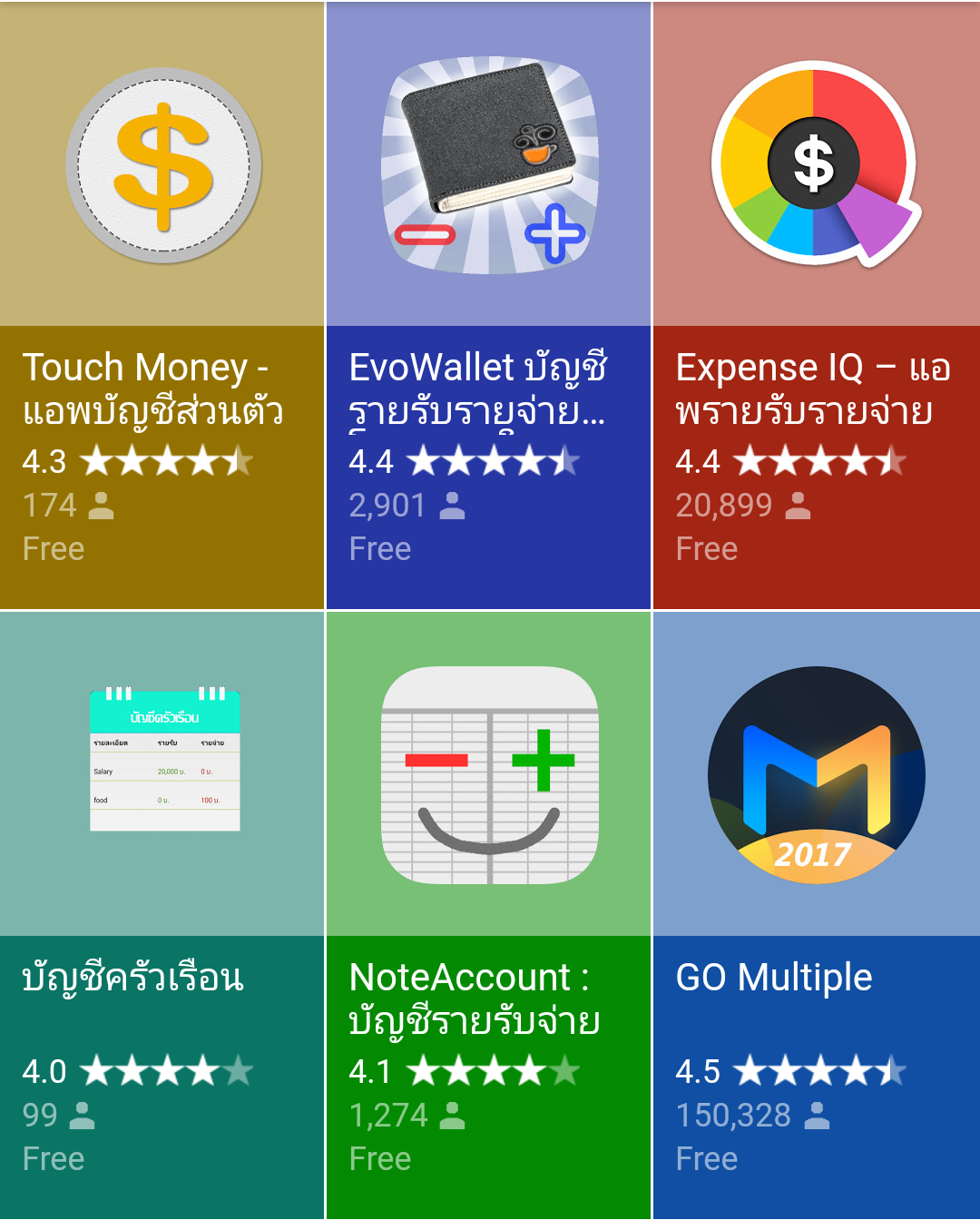980x1220 pixels.
Task: Open the EvoWallet app card
Action: pos(488,304)
